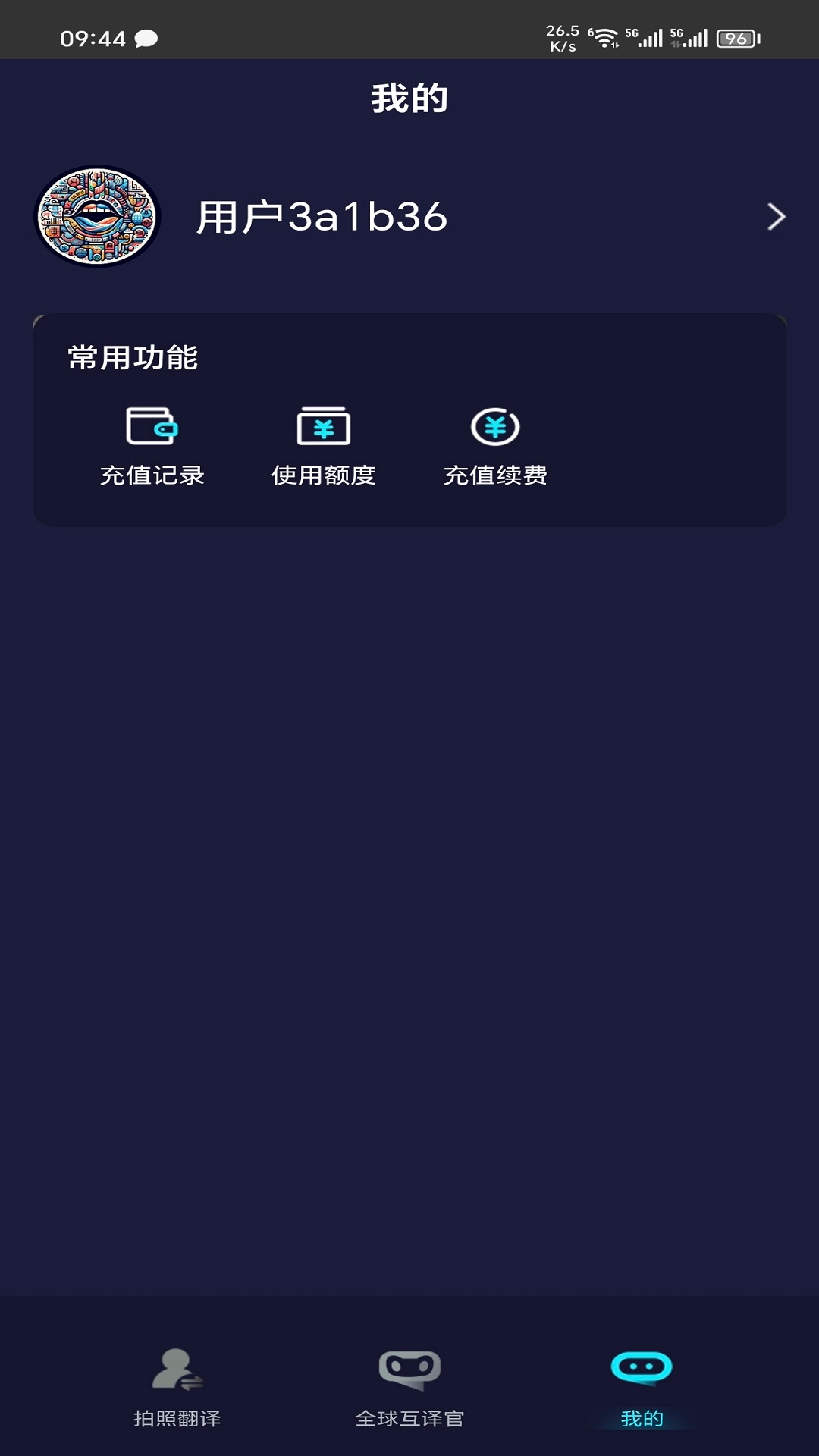Tap the 常用功能 panel header

coord(131,356)
